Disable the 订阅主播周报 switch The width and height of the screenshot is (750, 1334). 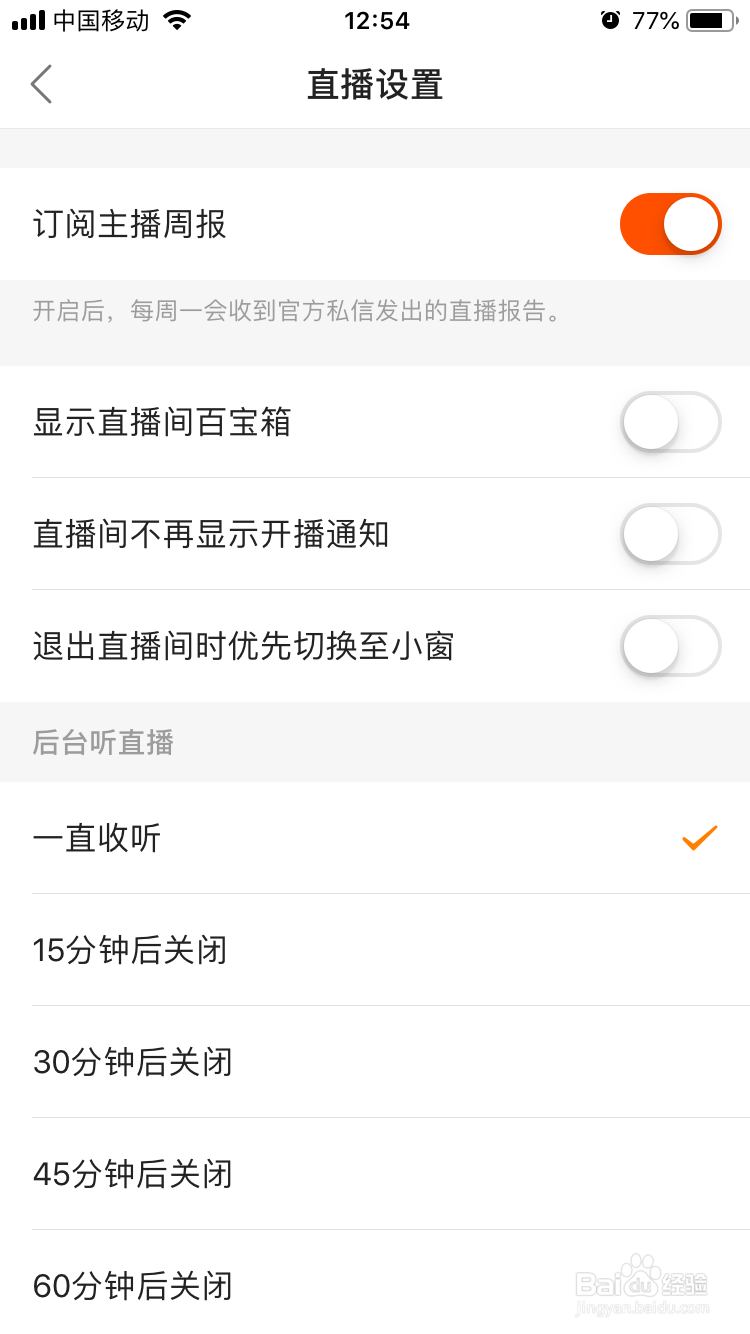(671, 224)
